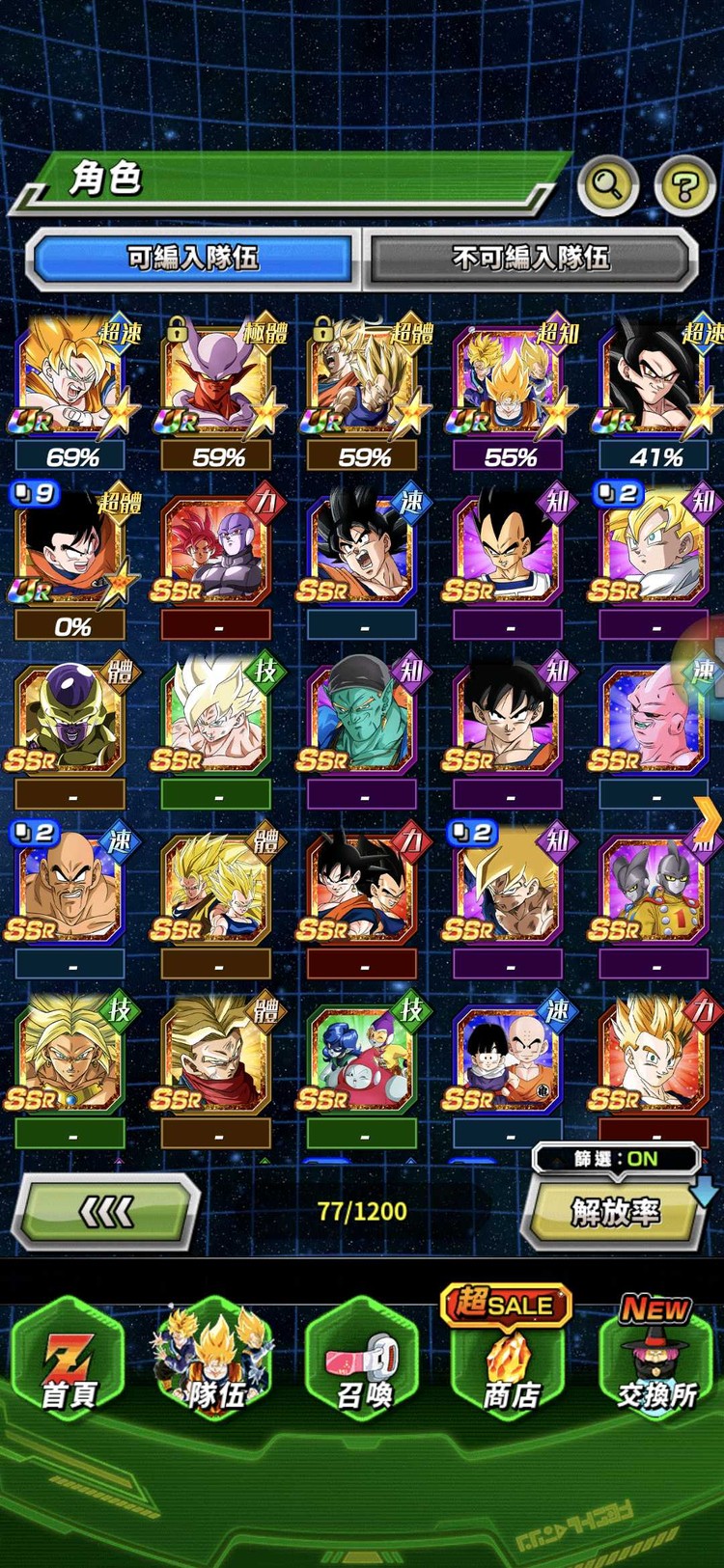This screenshot has width=724, height=1568.
Task: Open the magnifying glass search icon
Action: (607, 183)
